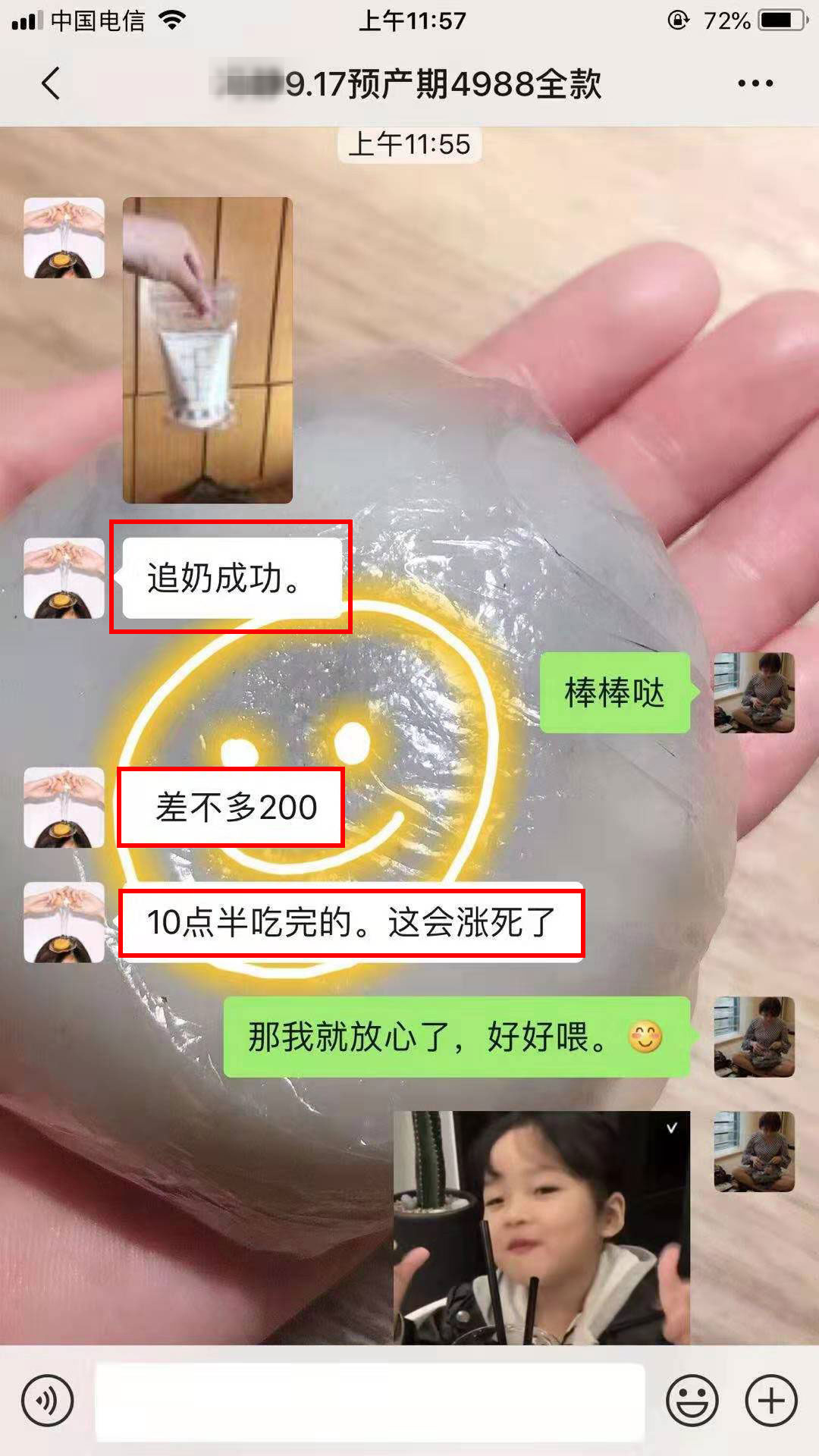Switch to voice message input
Screen dimensions: 819x1456
(48, 1401)
